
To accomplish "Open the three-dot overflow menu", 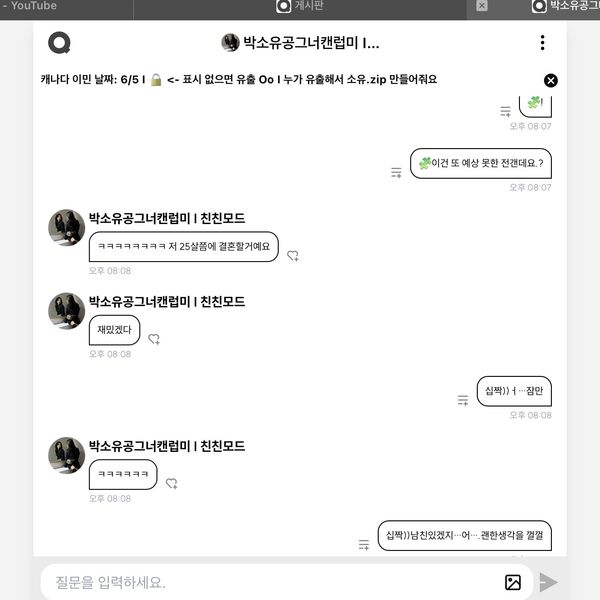I will pyautogui.click(x=542, y=43).
